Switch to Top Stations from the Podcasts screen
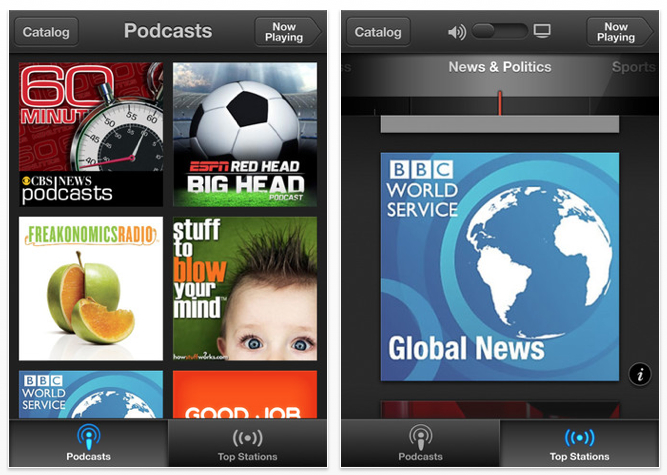667x475 pixels. 247,445
